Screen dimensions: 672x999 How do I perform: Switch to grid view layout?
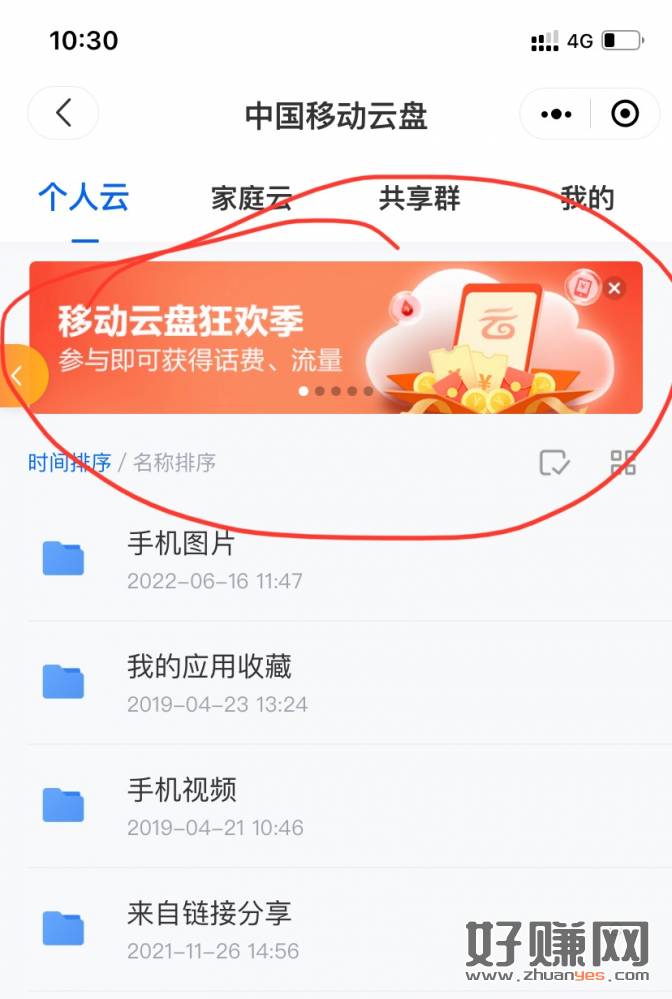pyautogui.click(x=623, y=462)
